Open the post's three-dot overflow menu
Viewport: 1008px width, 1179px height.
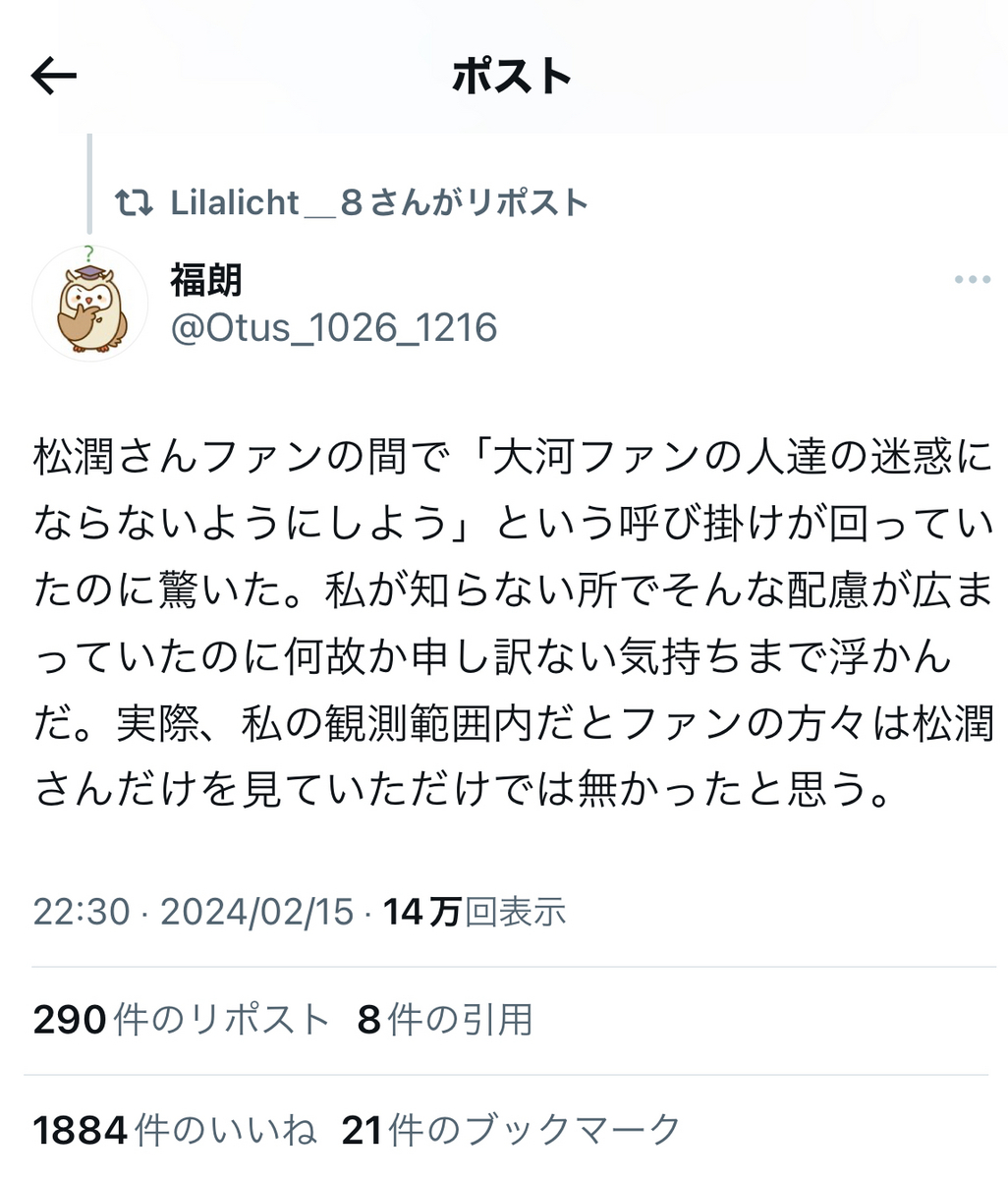tap(972, 280)
